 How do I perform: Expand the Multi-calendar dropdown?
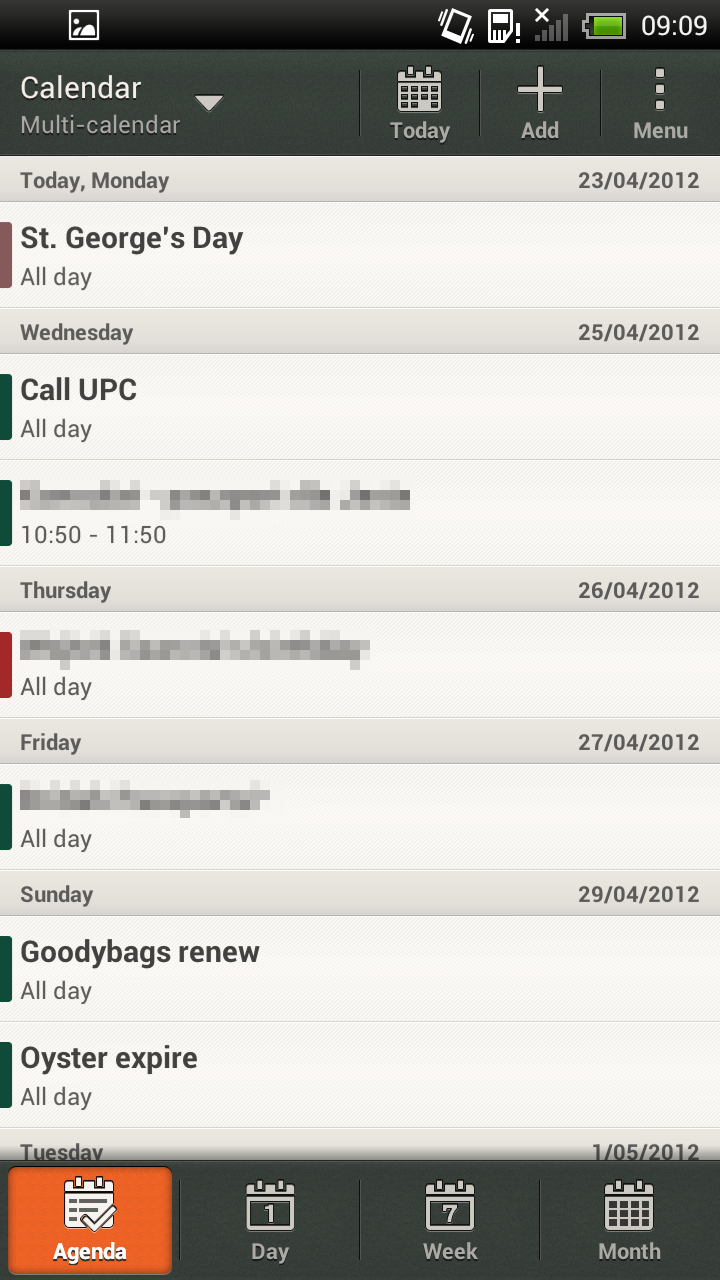208,103
